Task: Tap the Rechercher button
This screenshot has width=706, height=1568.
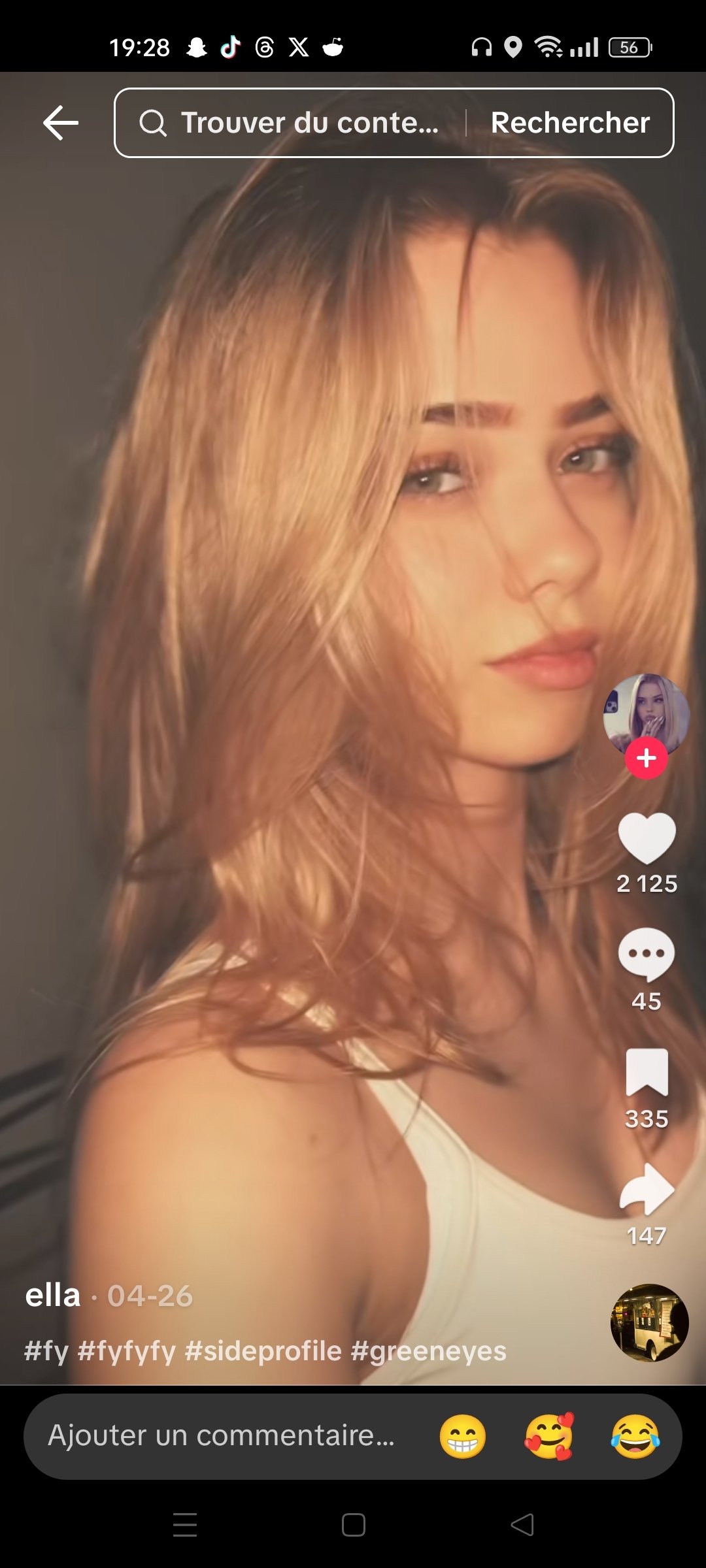Action: pyautogui.click(x=570, y=123)
